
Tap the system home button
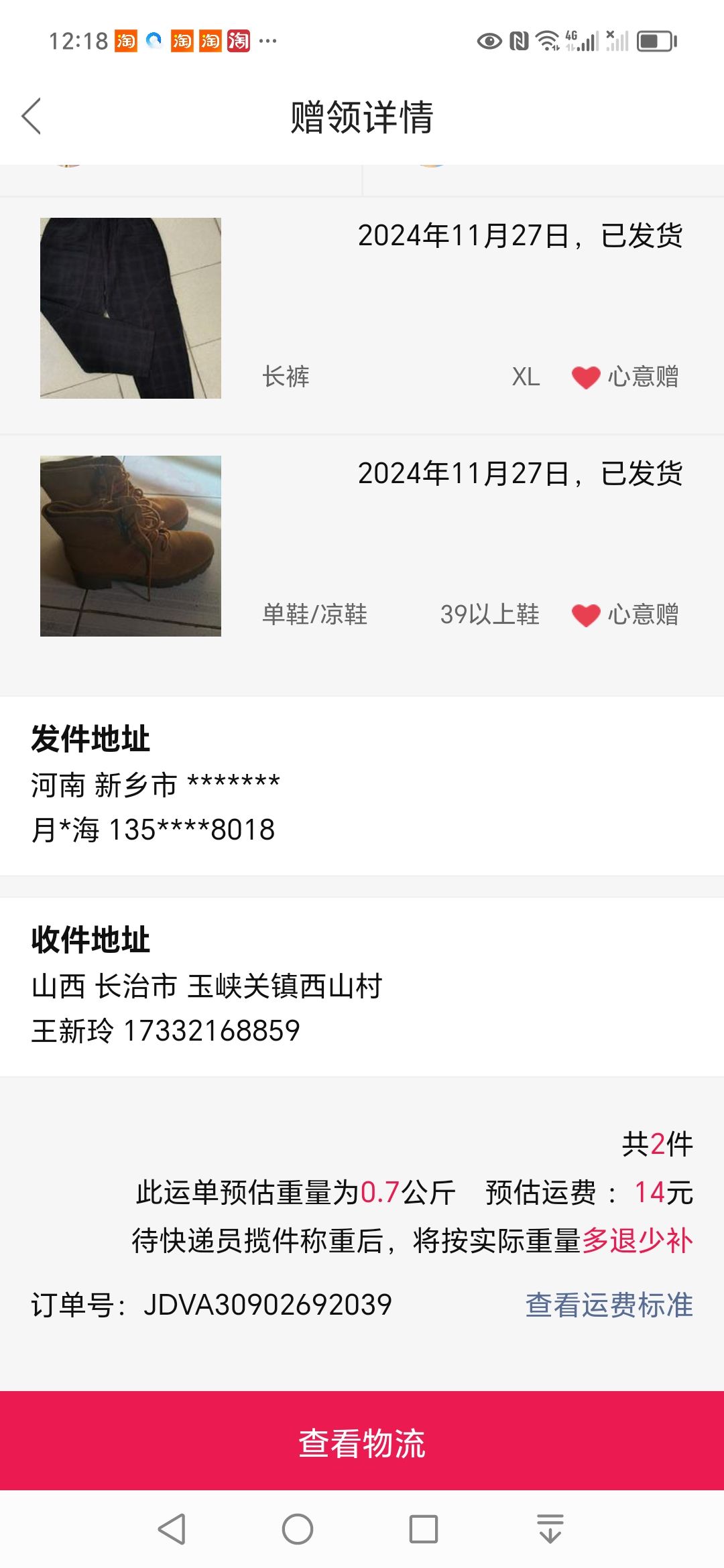pos(298,1530)
